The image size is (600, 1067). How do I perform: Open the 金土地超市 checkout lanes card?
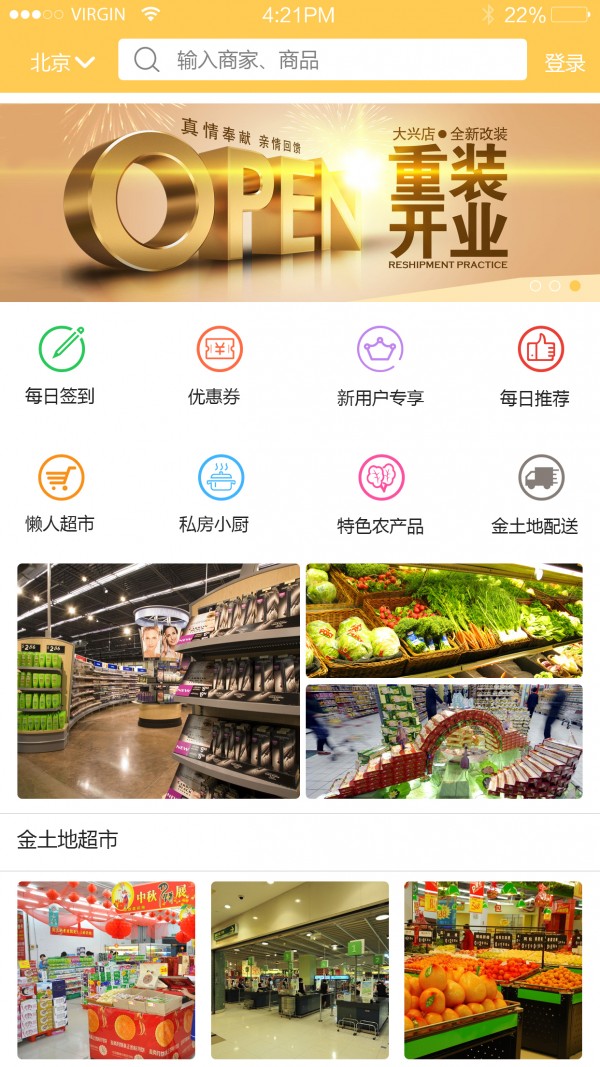tap(300, 969)
